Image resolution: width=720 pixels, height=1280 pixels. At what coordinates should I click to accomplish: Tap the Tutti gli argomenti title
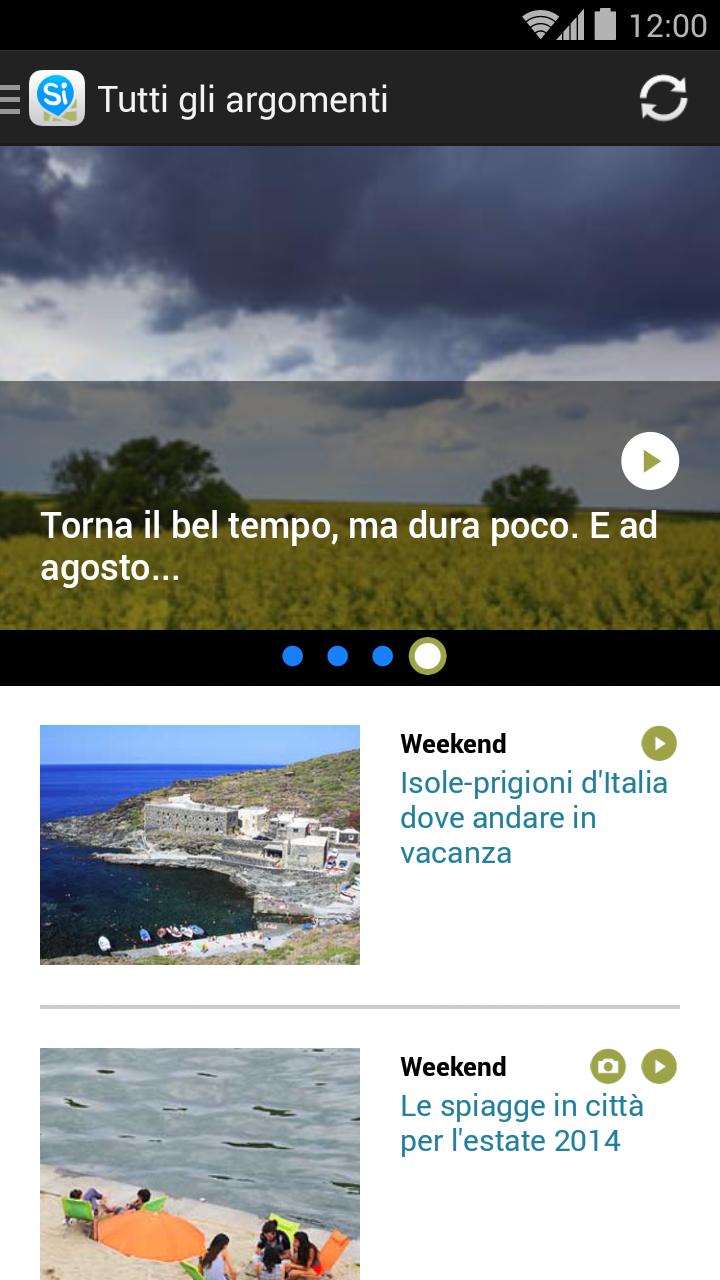241,99
